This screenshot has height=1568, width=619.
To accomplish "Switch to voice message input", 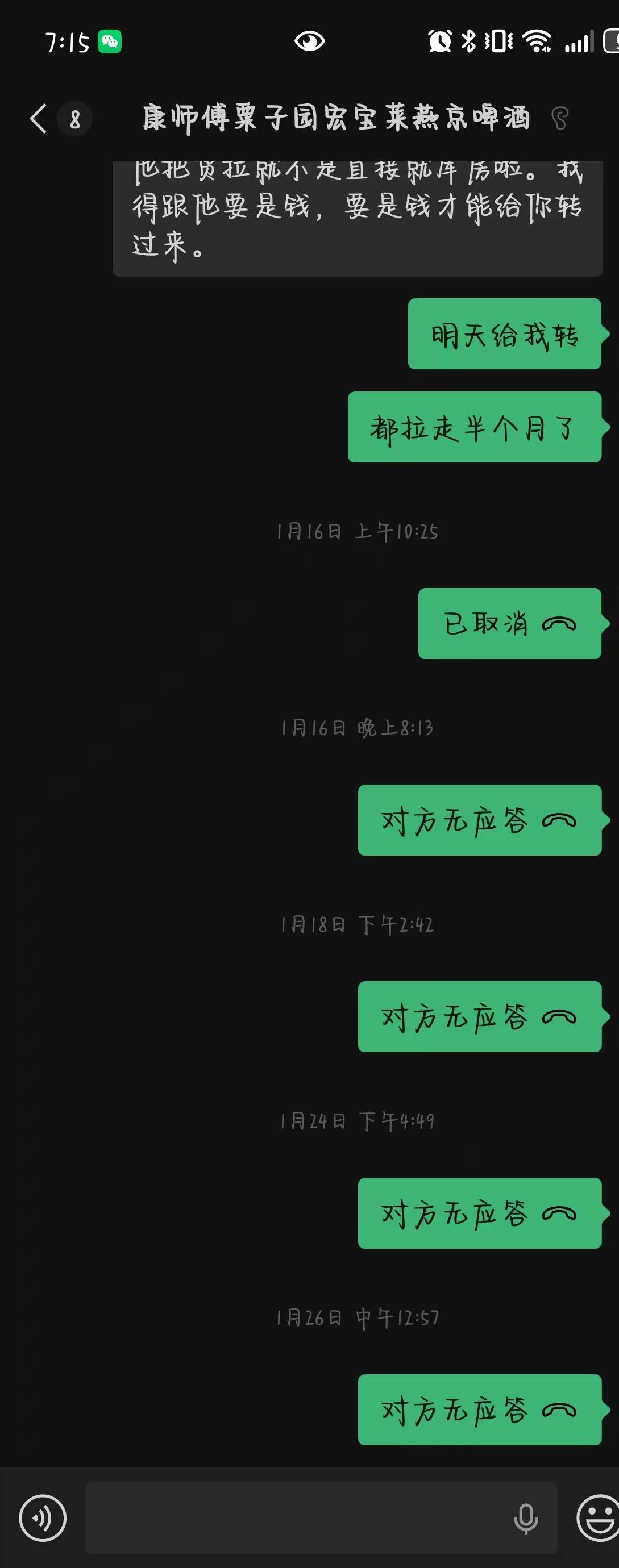I will (43, 1517).
